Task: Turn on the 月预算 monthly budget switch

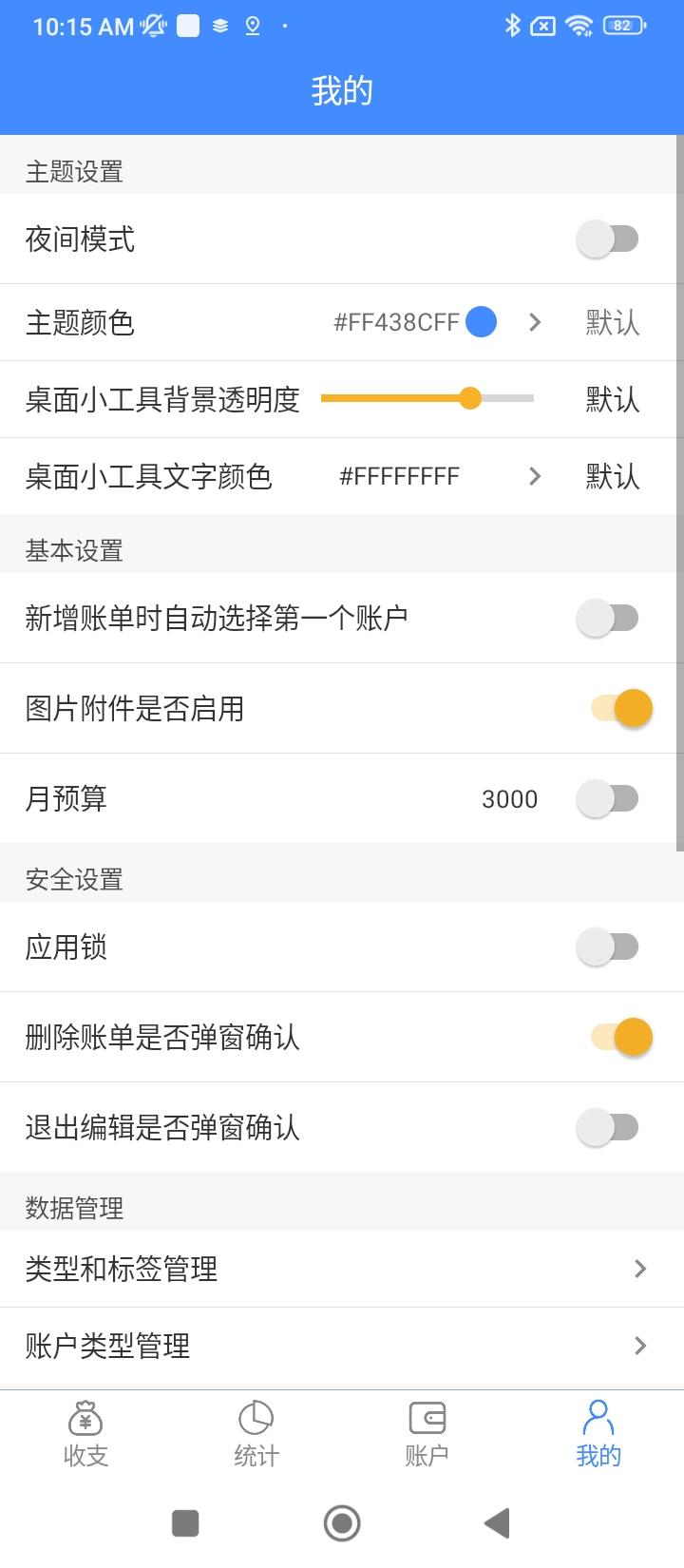Action: tap(609, 799)
